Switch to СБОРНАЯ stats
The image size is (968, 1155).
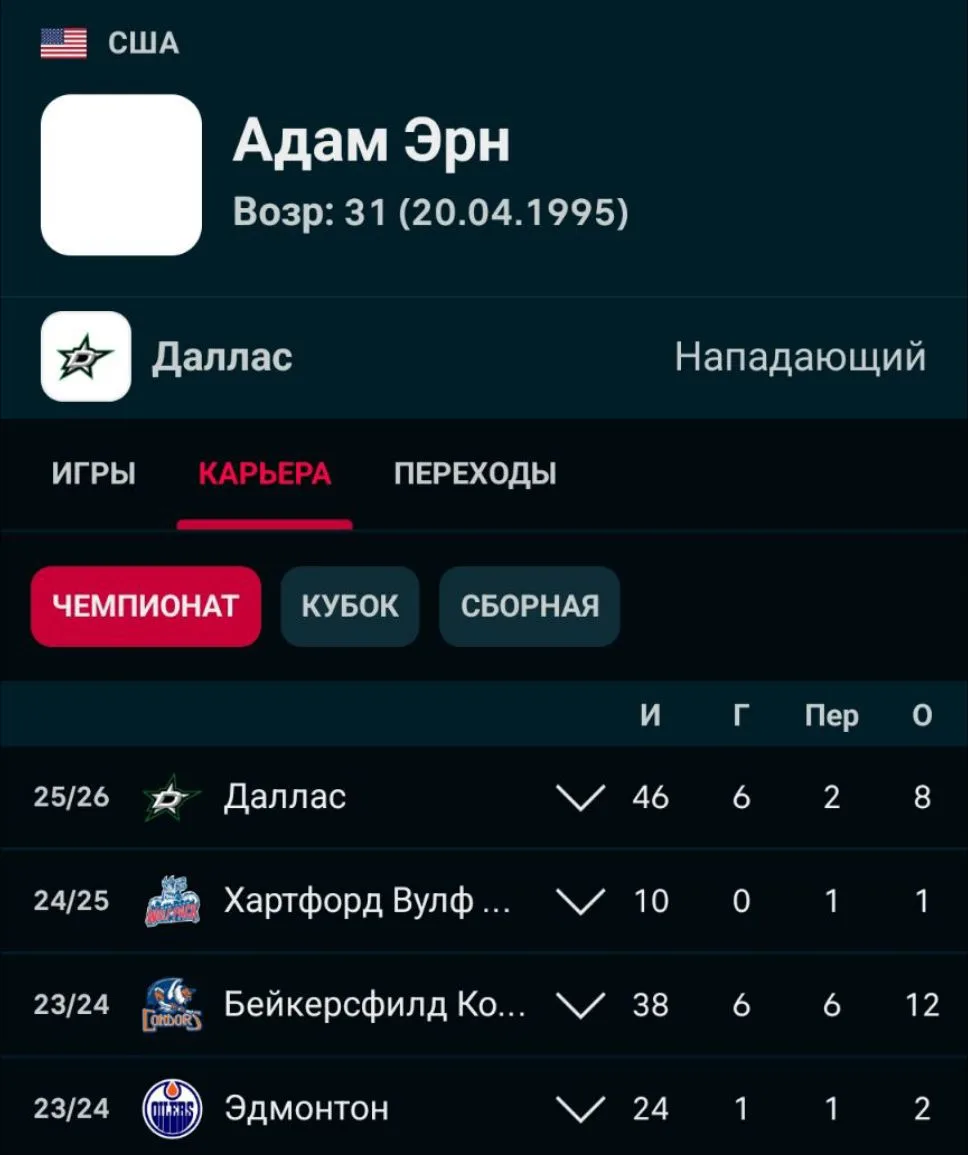tap(530, 606)
